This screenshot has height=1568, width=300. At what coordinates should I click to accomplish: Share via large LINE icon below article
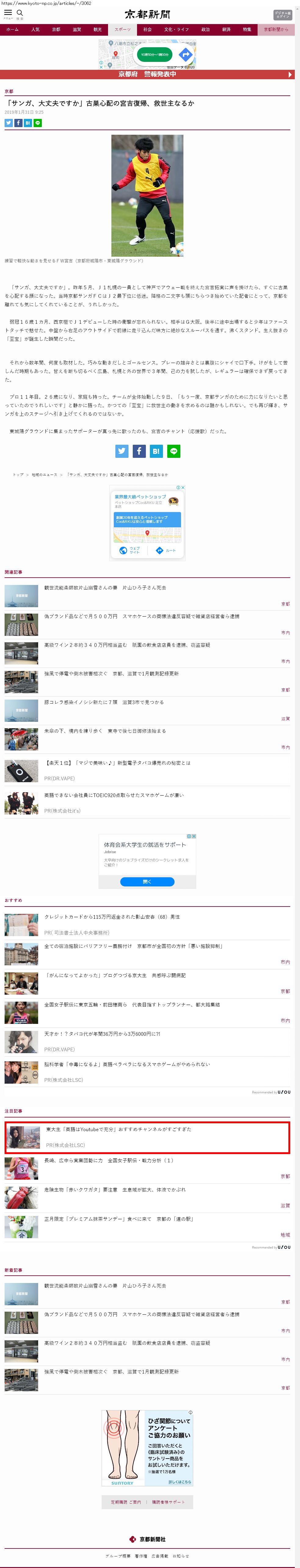(x=173, y=451)
